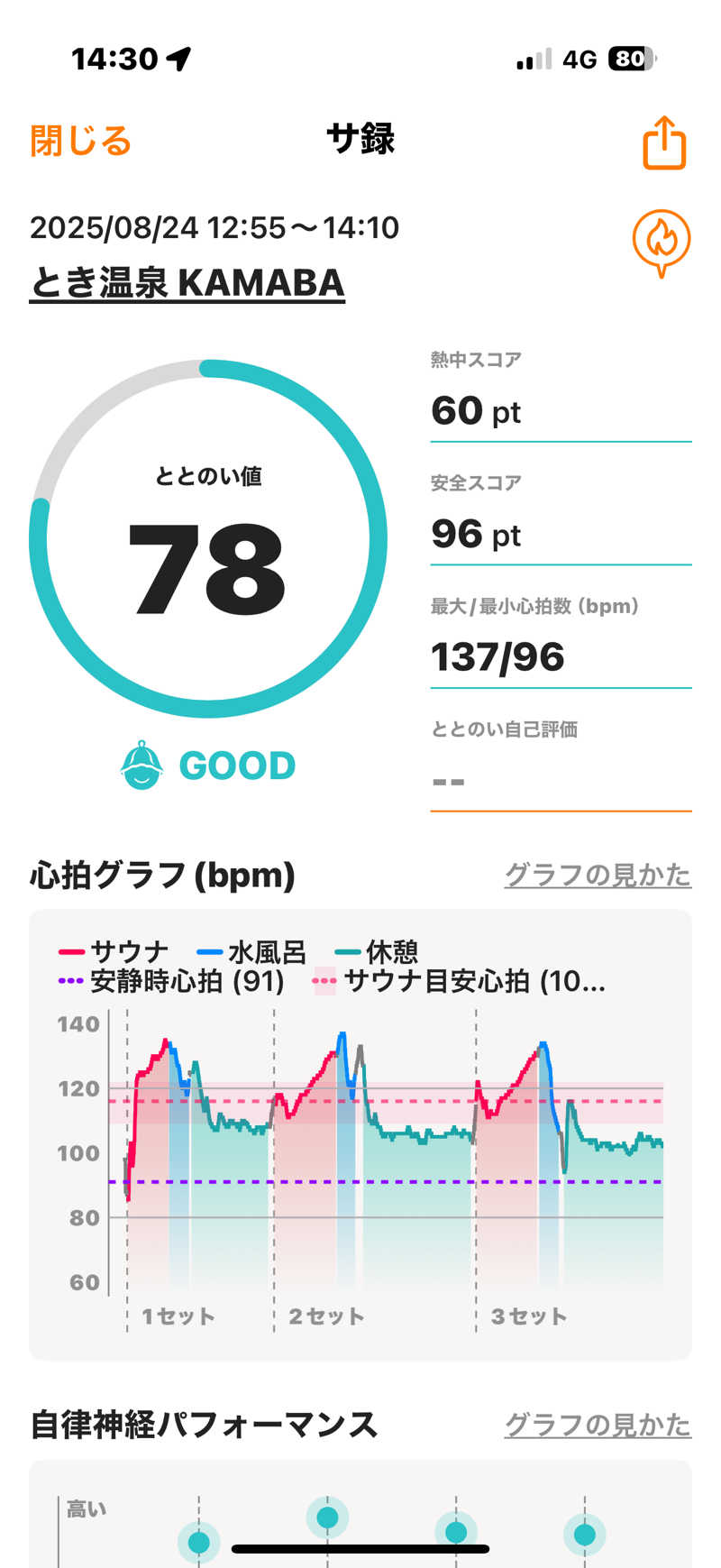Tap the orange flame badge icon
Viewport: 721px width, 1568px height.
(661, 242)
